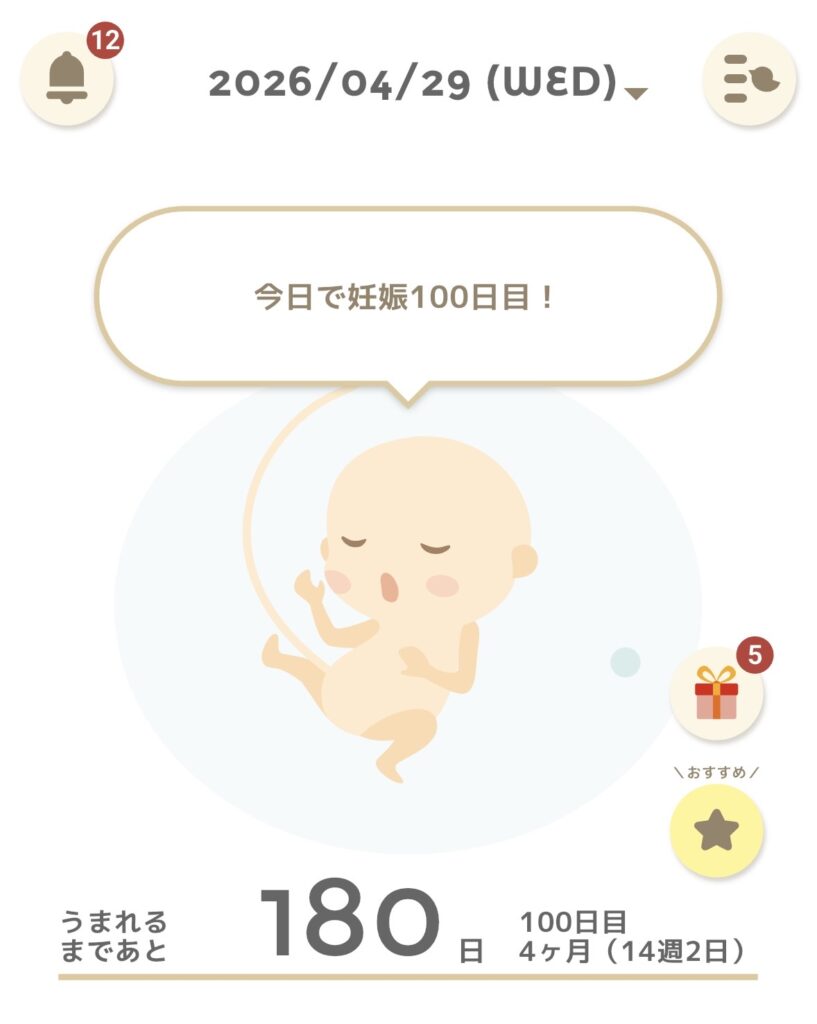Open the notifications bell
Image resolution: width=817 pixels, height=1024 pixels.
click(67, 79)
